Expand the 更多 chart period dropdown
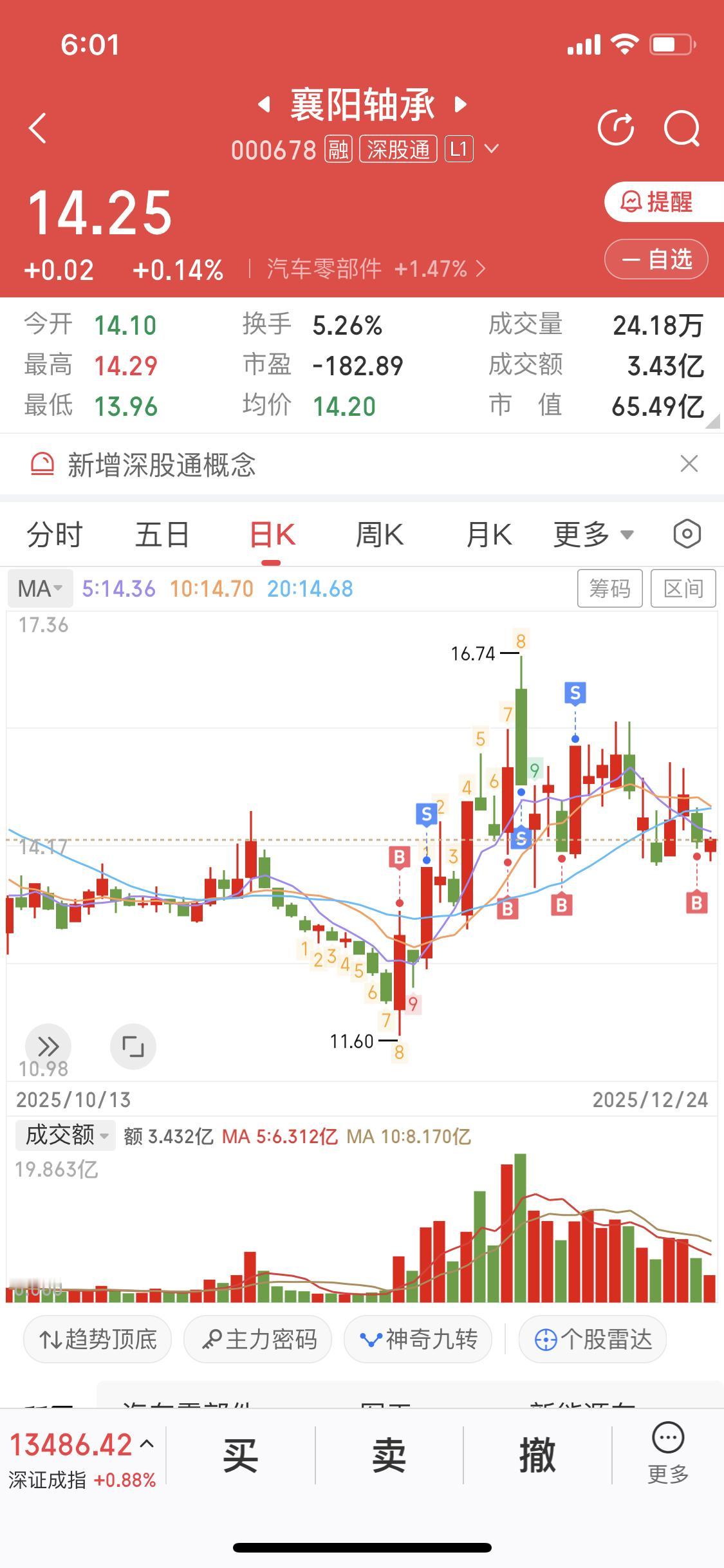 tap(592, 534)
